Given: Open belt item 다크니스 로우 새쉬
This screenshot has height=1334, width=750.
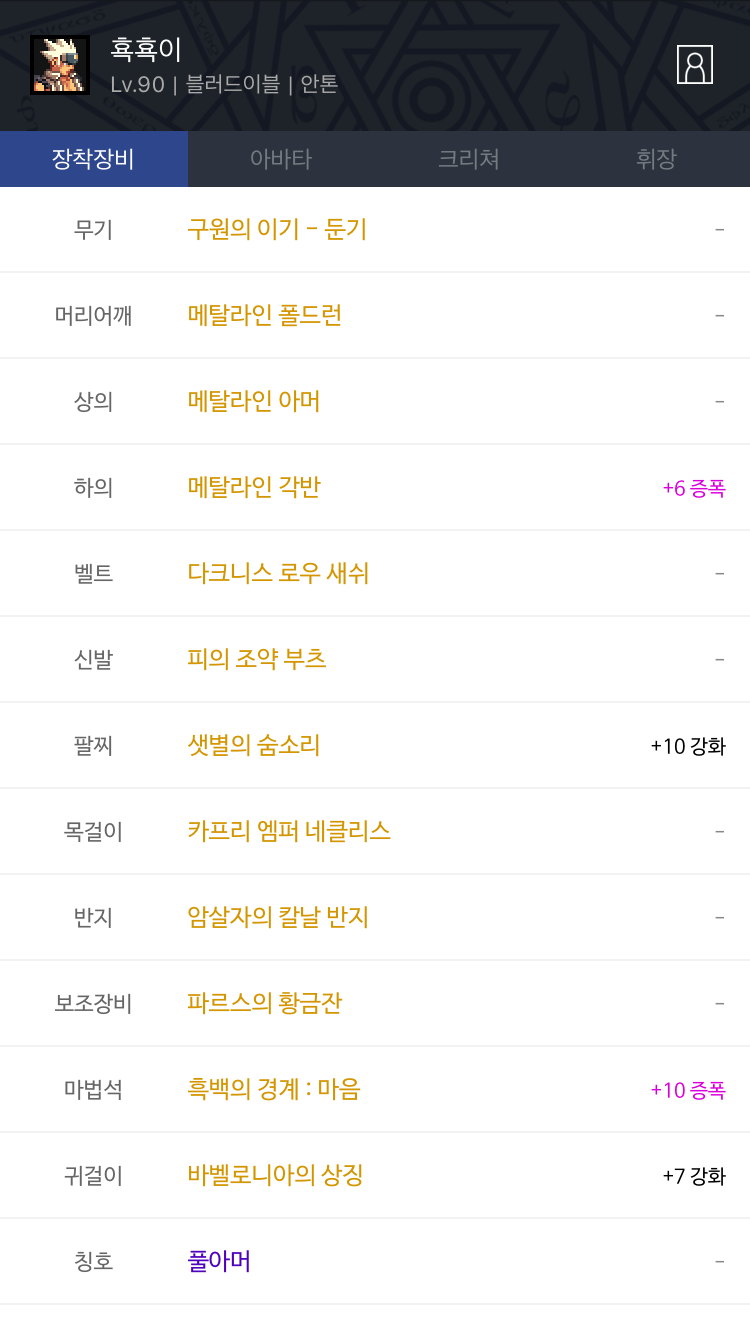Looking at the screenshot, I should [278, 574].
